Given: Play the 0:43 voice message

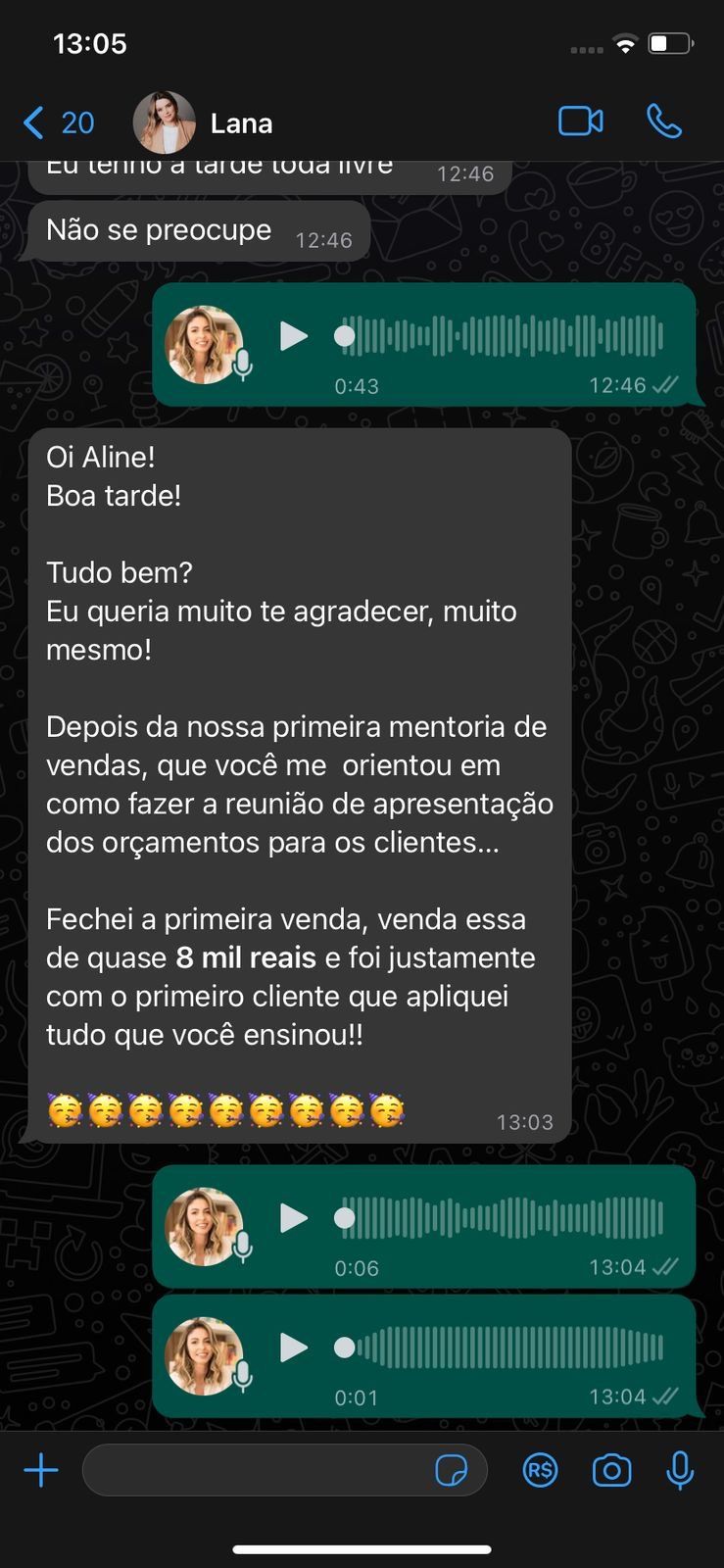Looking at the screenshot, I should tap(293, 336).
